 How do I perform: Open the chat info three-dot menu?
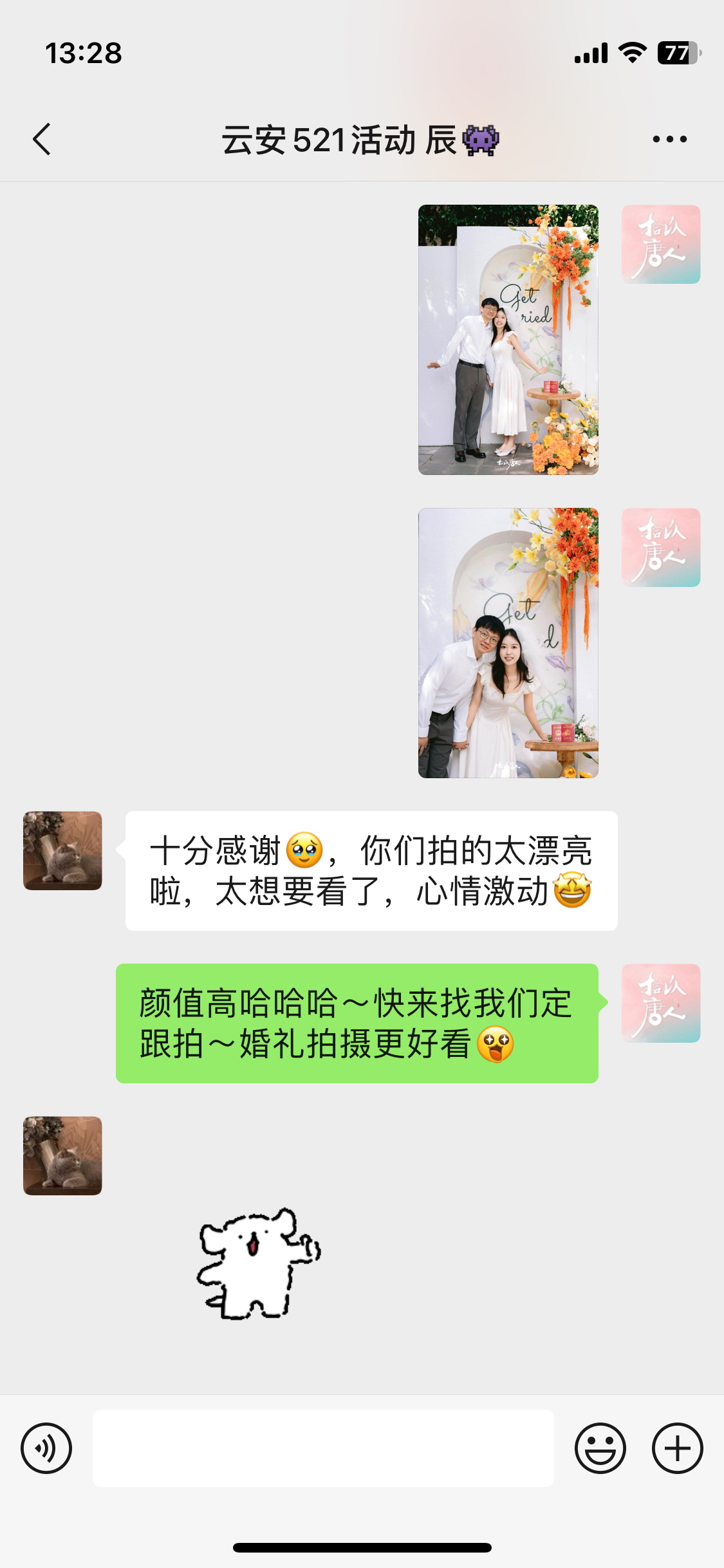click(669, 139)
